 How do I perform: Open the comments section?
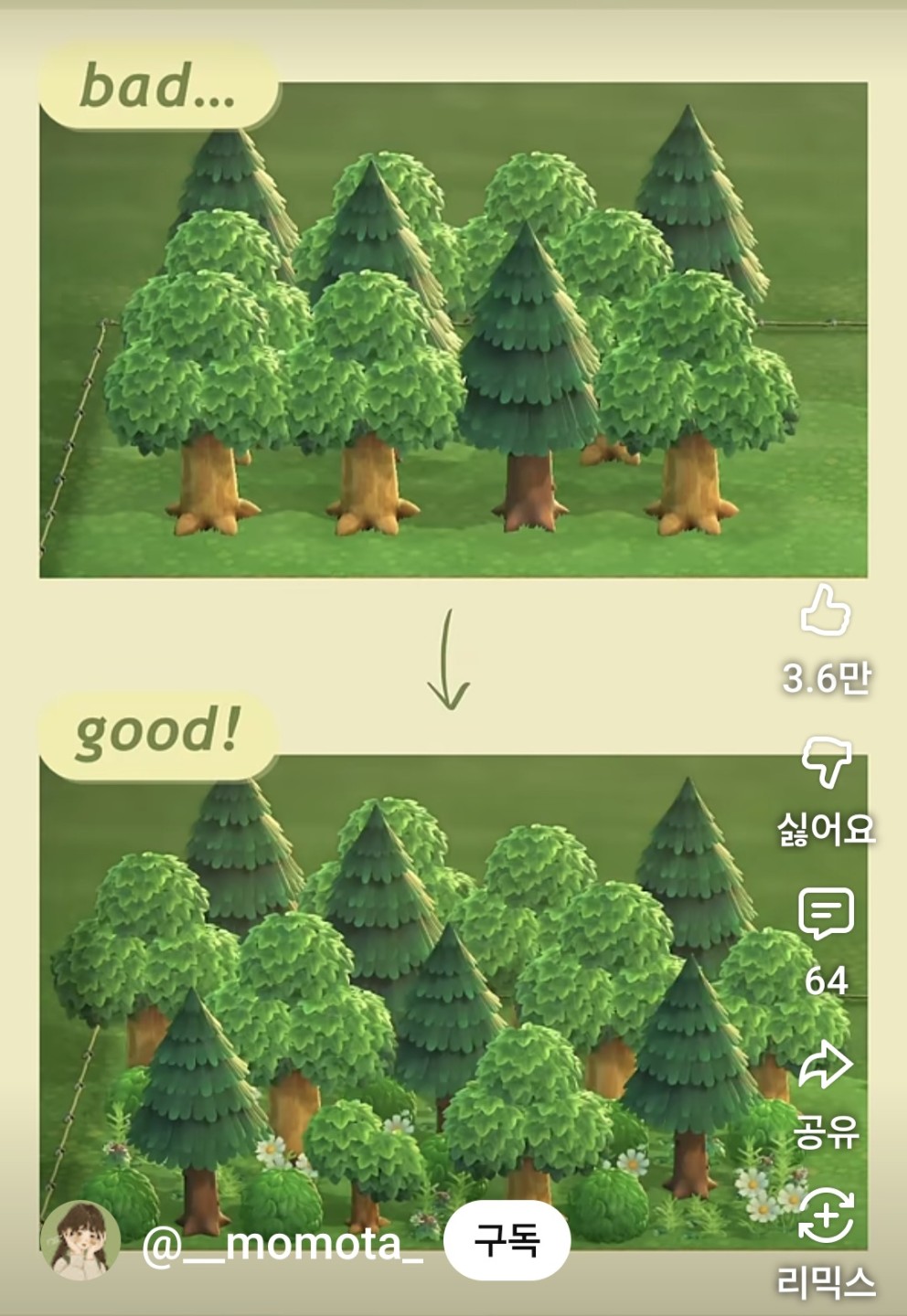[x=826, y=913]
